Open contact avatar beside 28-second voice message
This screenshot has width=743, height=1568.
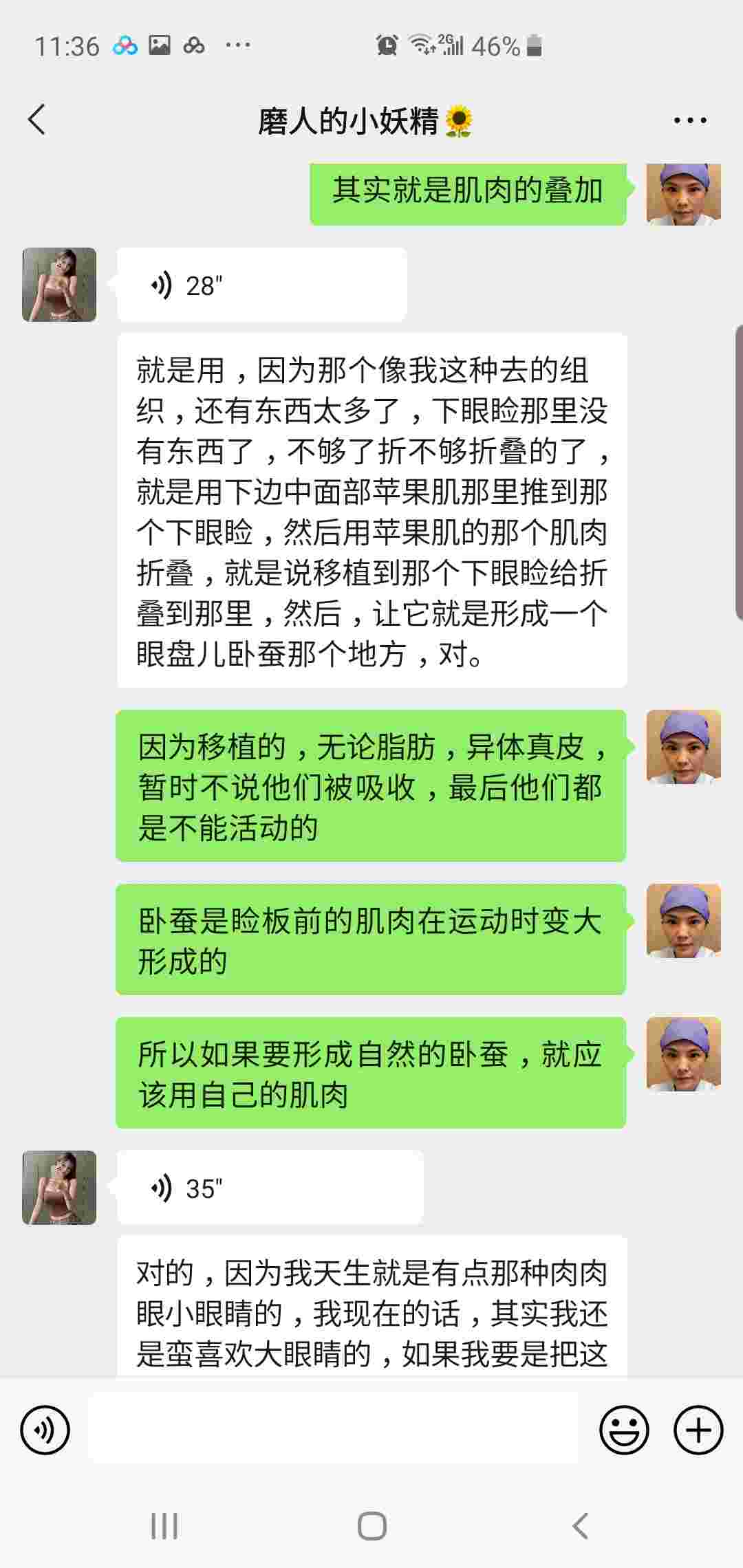pos(59,285)
